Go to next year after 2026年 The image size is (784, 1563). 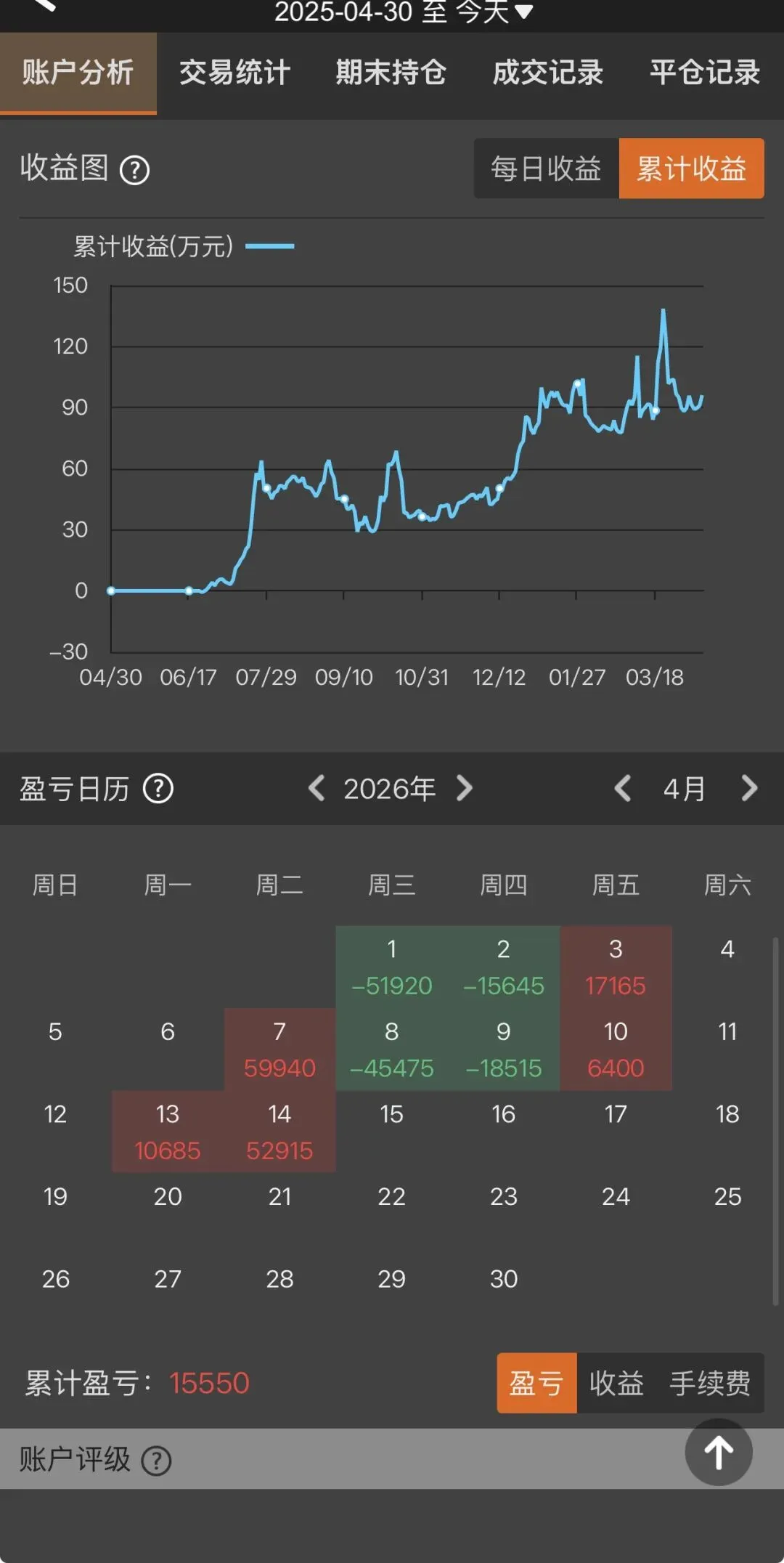[465, 788]
